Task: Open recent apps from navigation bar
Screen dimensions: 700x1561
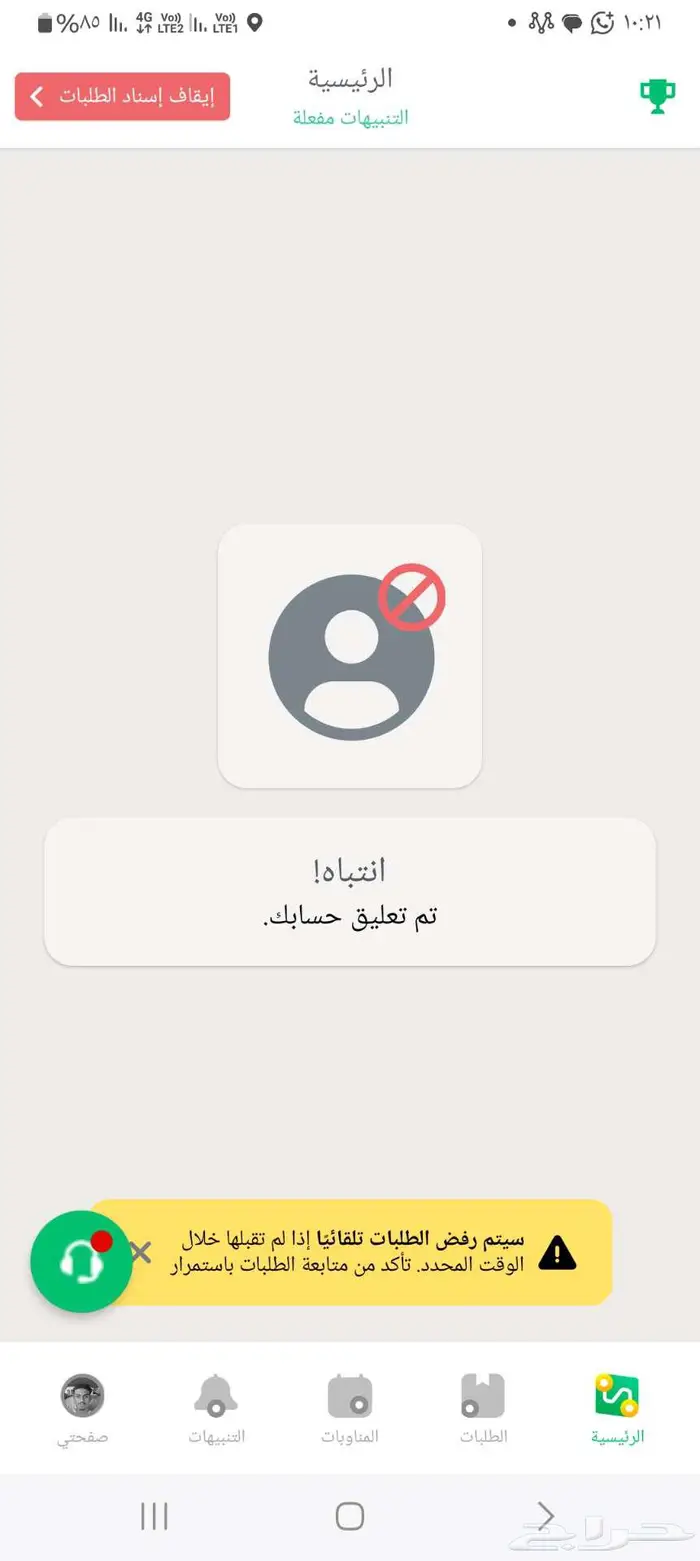Action: (x=154, y=1516)
